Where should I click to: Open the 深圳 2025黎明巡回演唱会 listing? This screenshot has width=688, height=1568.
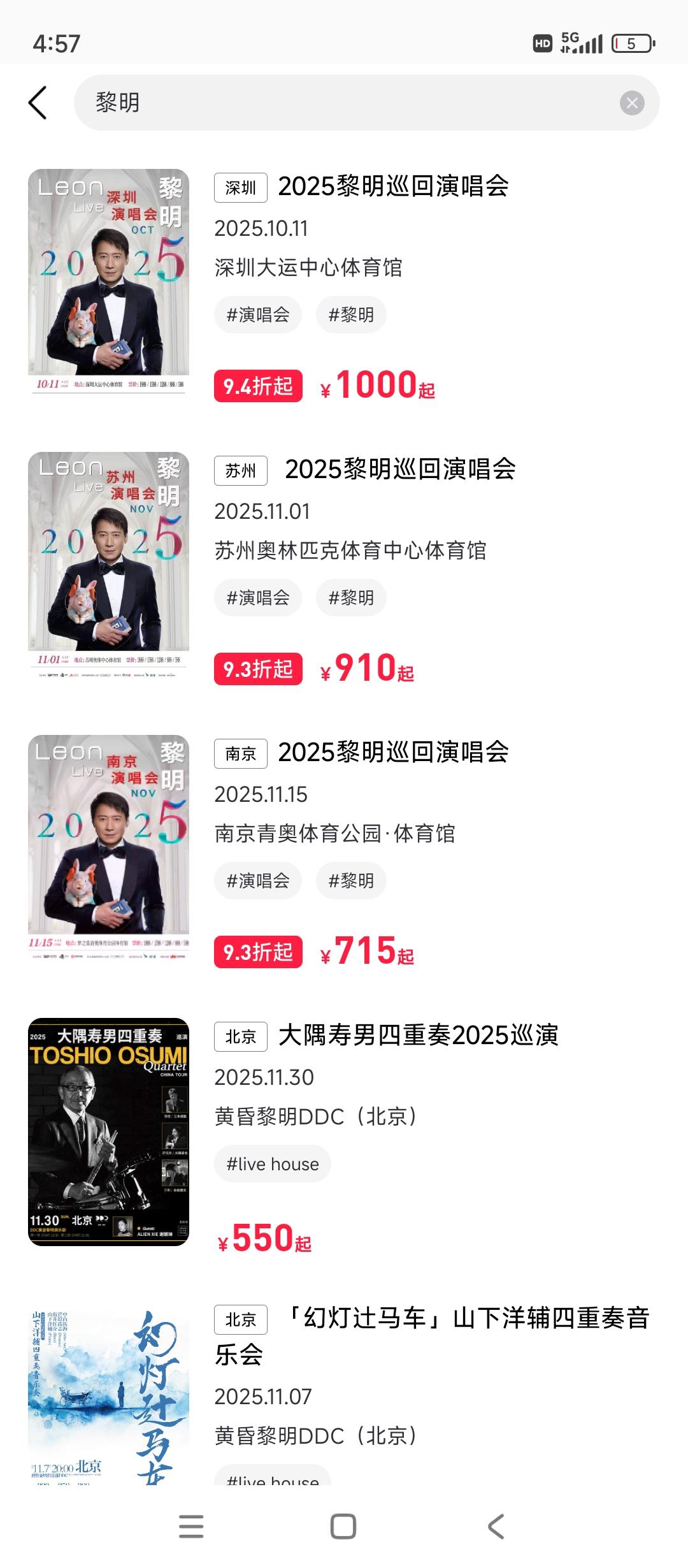(393, 187)
